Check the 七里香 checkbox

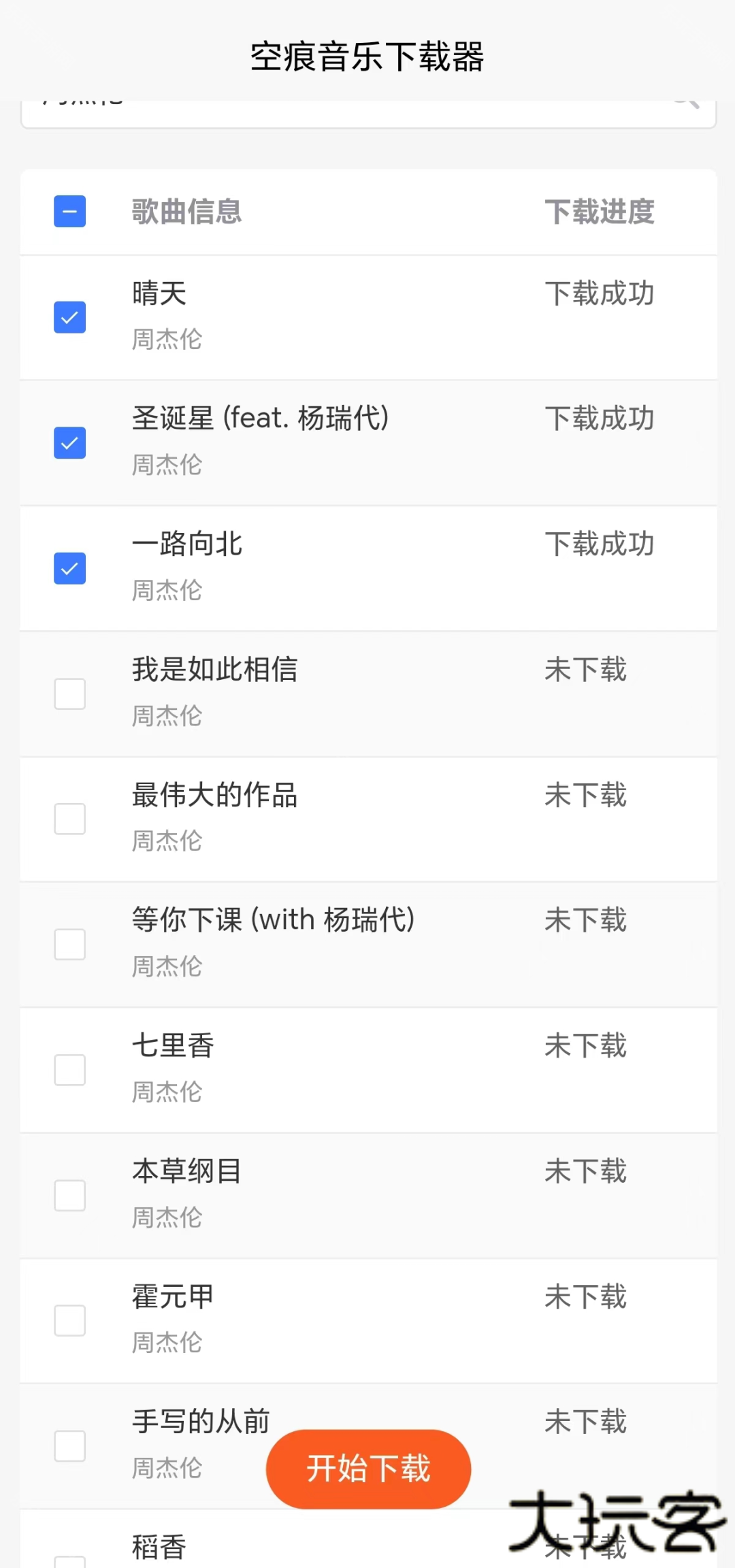(69, 1070)
